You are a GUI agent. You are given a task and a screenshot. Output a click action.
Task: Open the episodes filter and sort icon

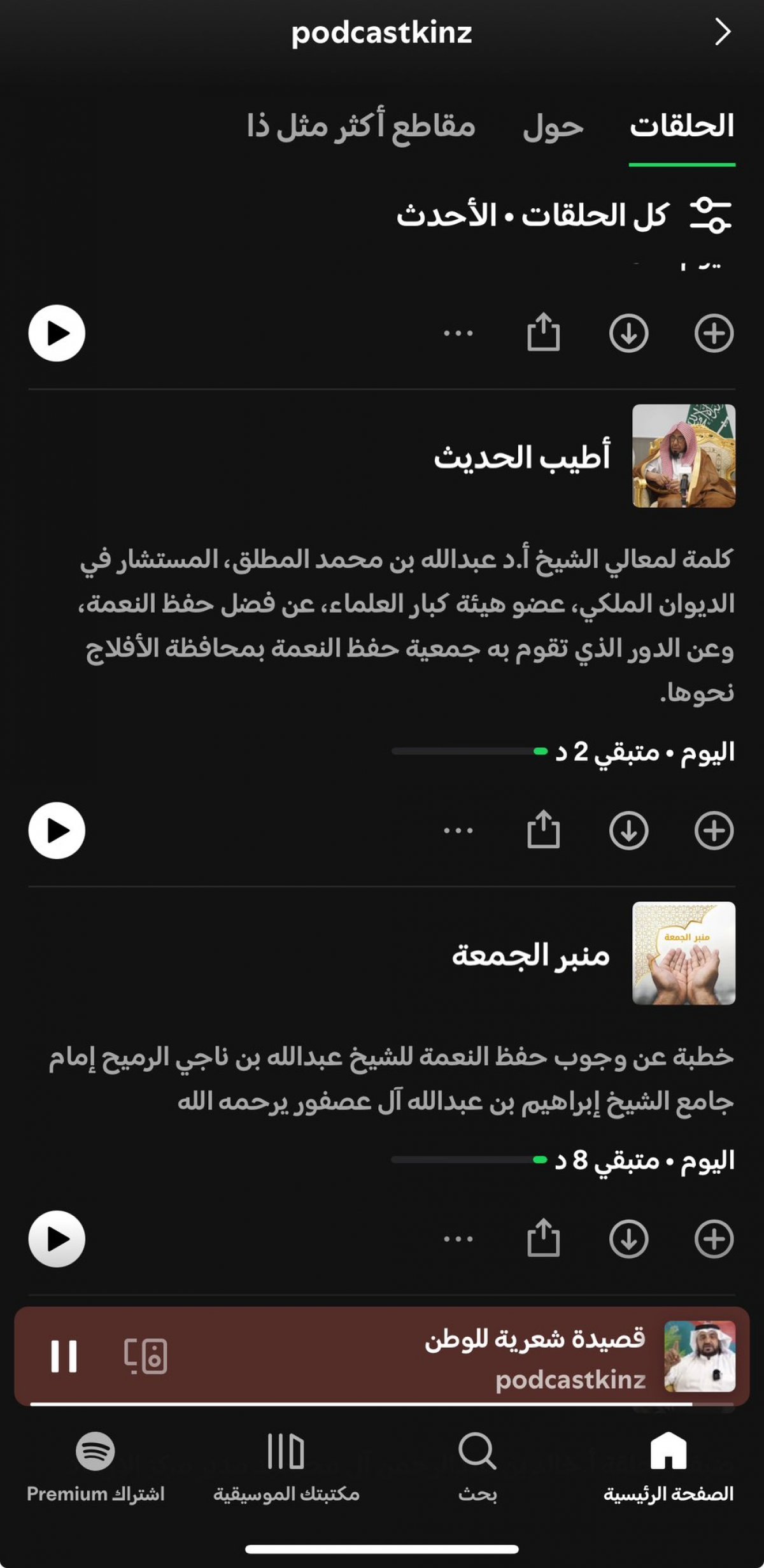pyautogui.click(x=711, y=215)
